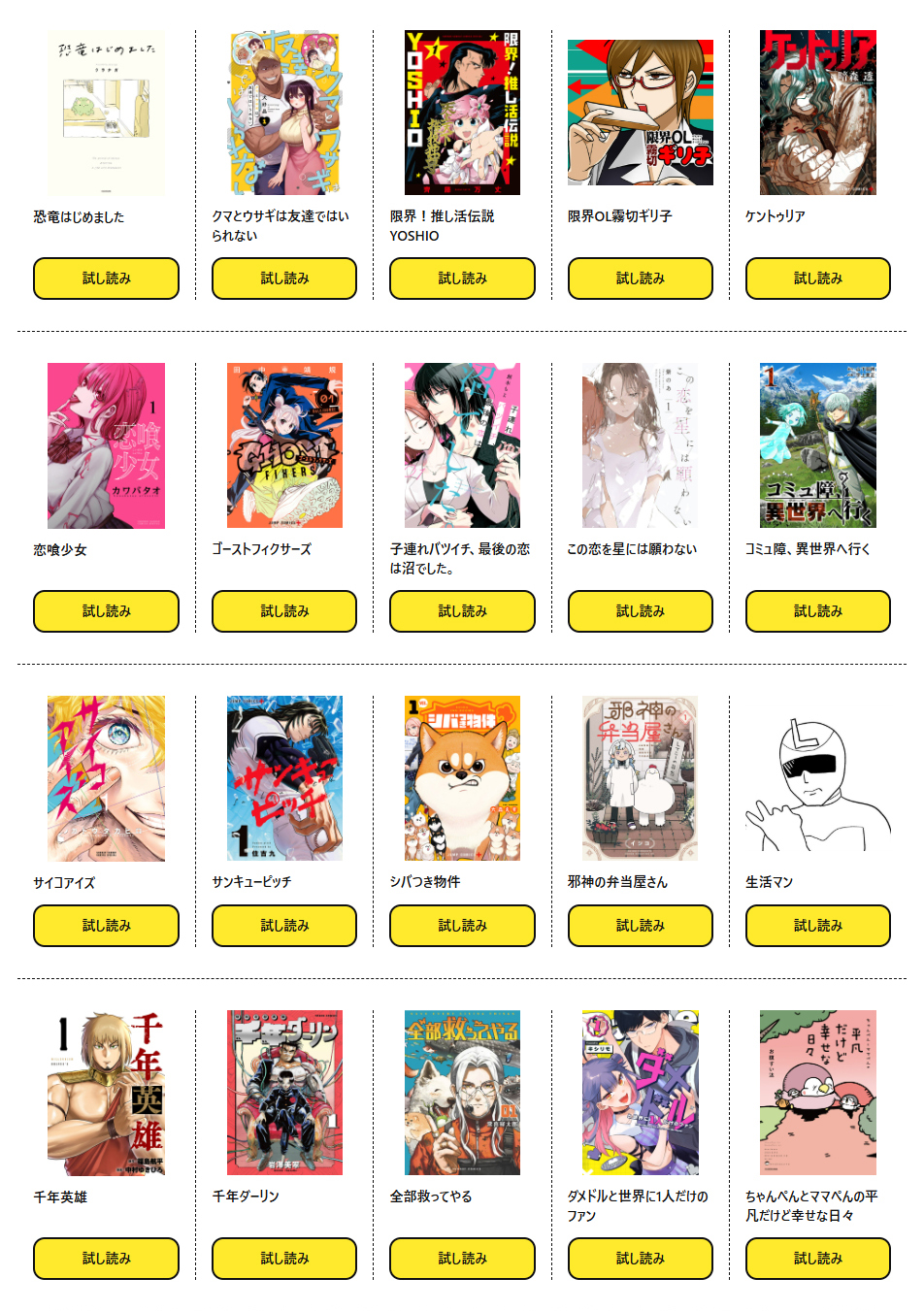Open the サイコアイズ cover
Viewport: 924px width, 1311px height.
click(x=106, y=778)
